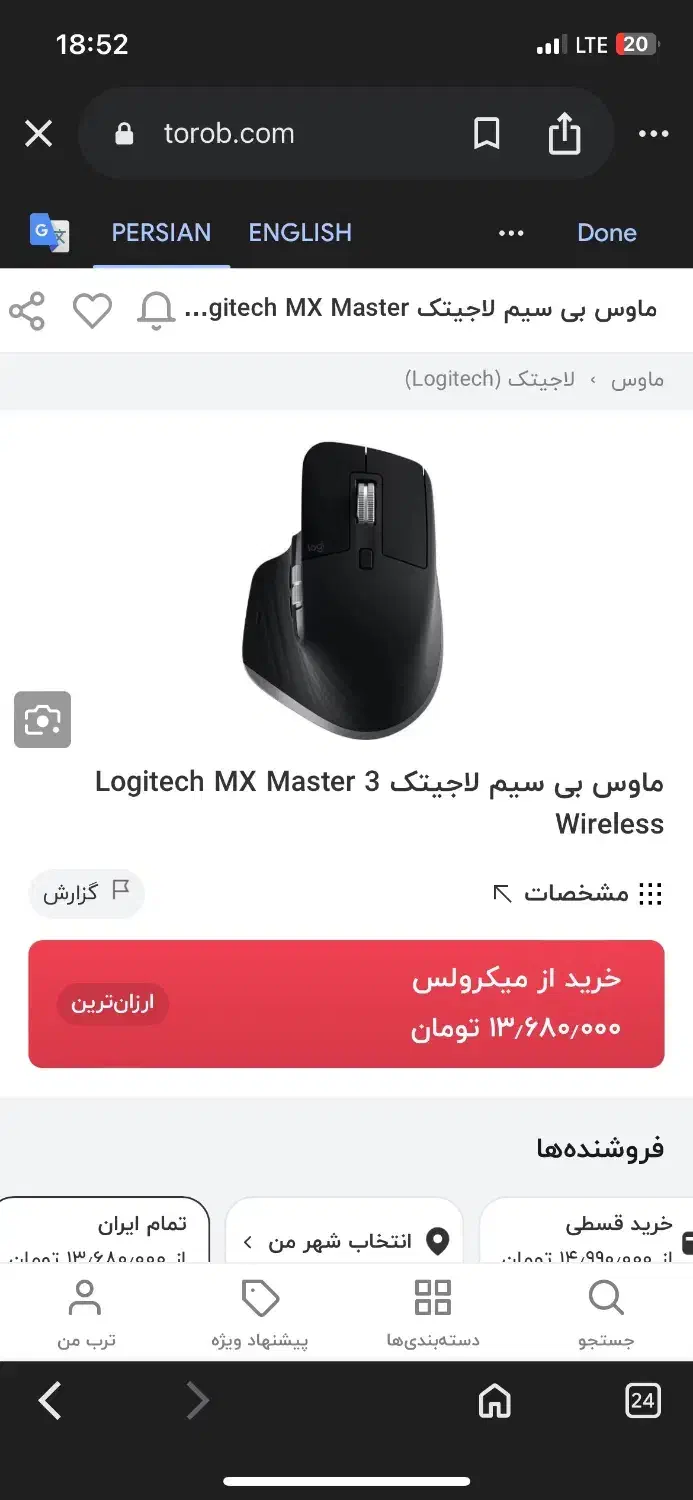Add the mouse to favorites with heart
The height and width of the screenshot is (1500, 693).
pos(92,311)
